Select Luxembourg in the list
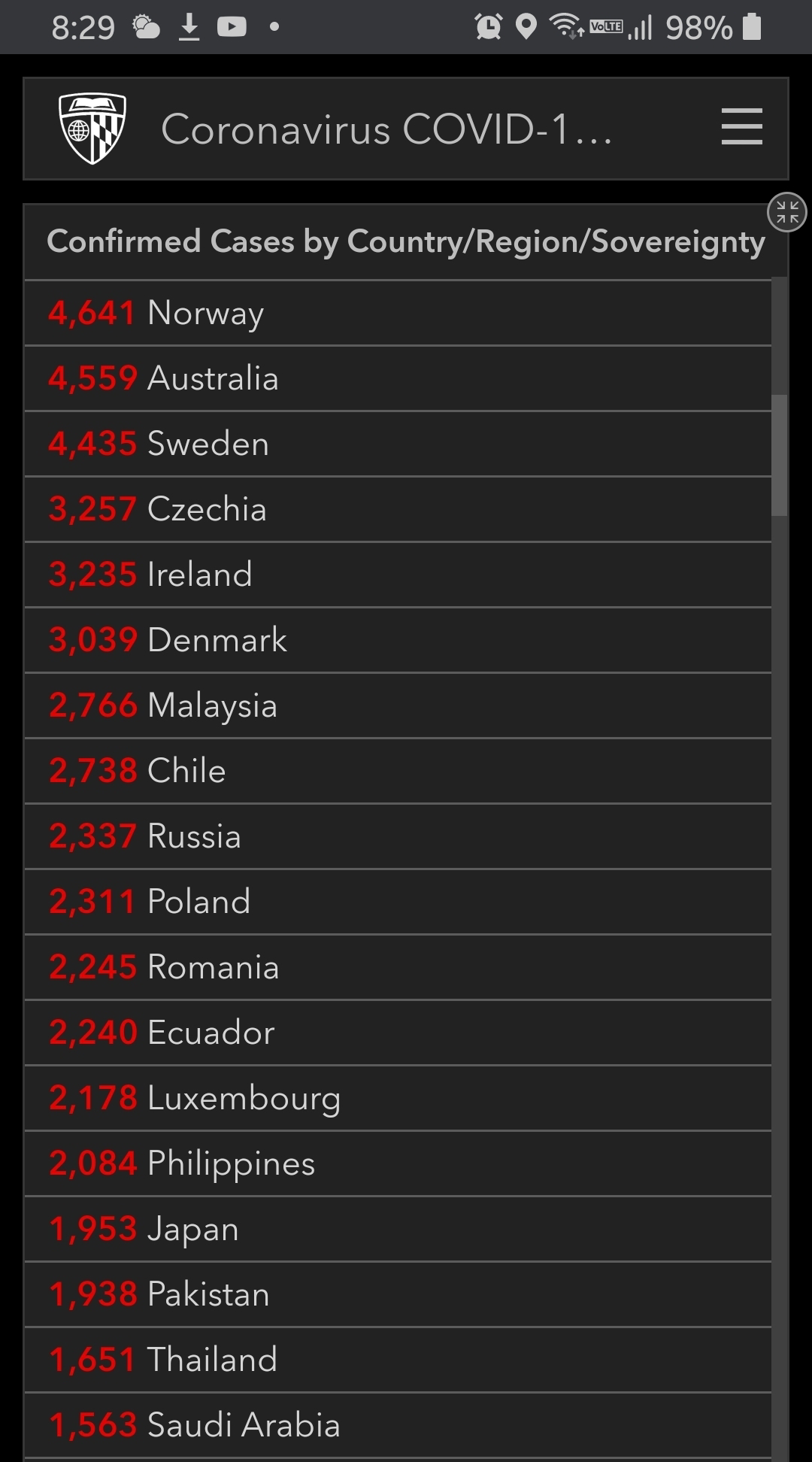812x1462 pixels. (x=398, y=1098)
